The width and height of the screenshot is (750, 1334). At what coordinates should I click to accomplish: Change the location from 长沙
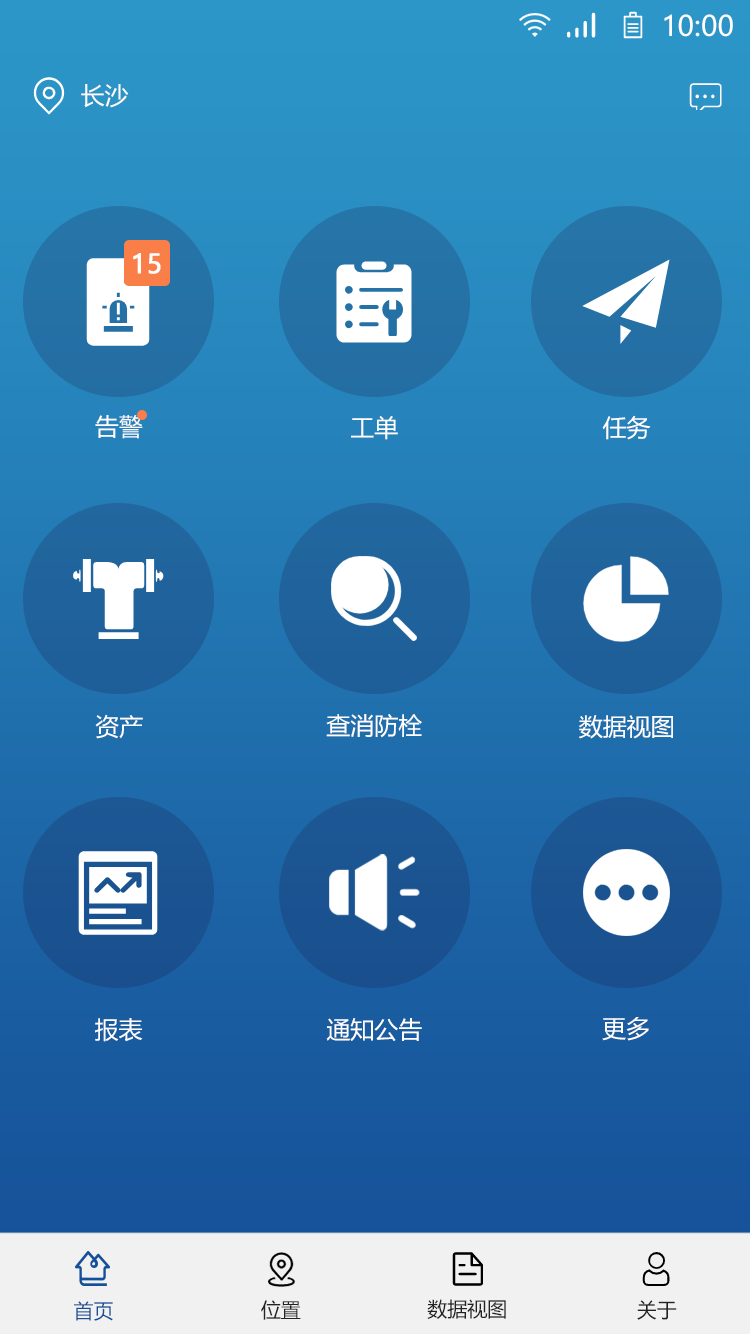pos(80,96)
